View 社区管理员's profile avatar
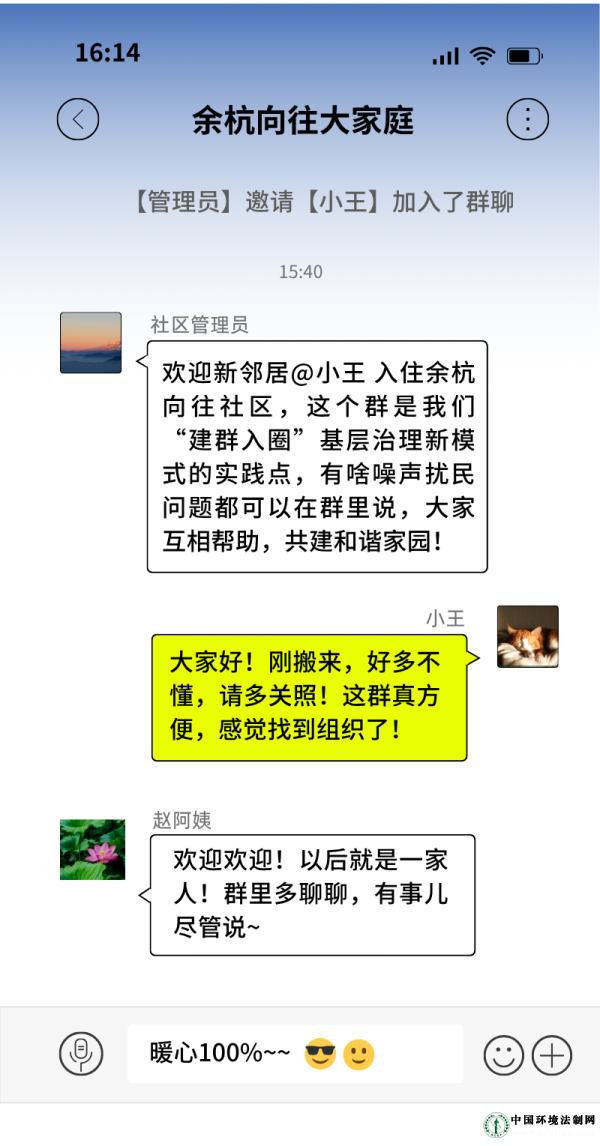600x1146 pixels. pos(91,343)
